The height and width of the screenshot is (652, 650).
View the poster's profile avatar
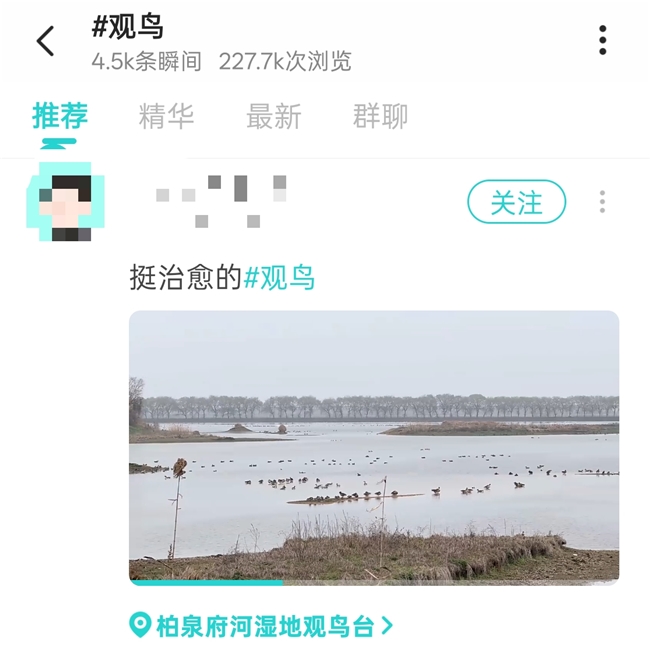(59, 201)
